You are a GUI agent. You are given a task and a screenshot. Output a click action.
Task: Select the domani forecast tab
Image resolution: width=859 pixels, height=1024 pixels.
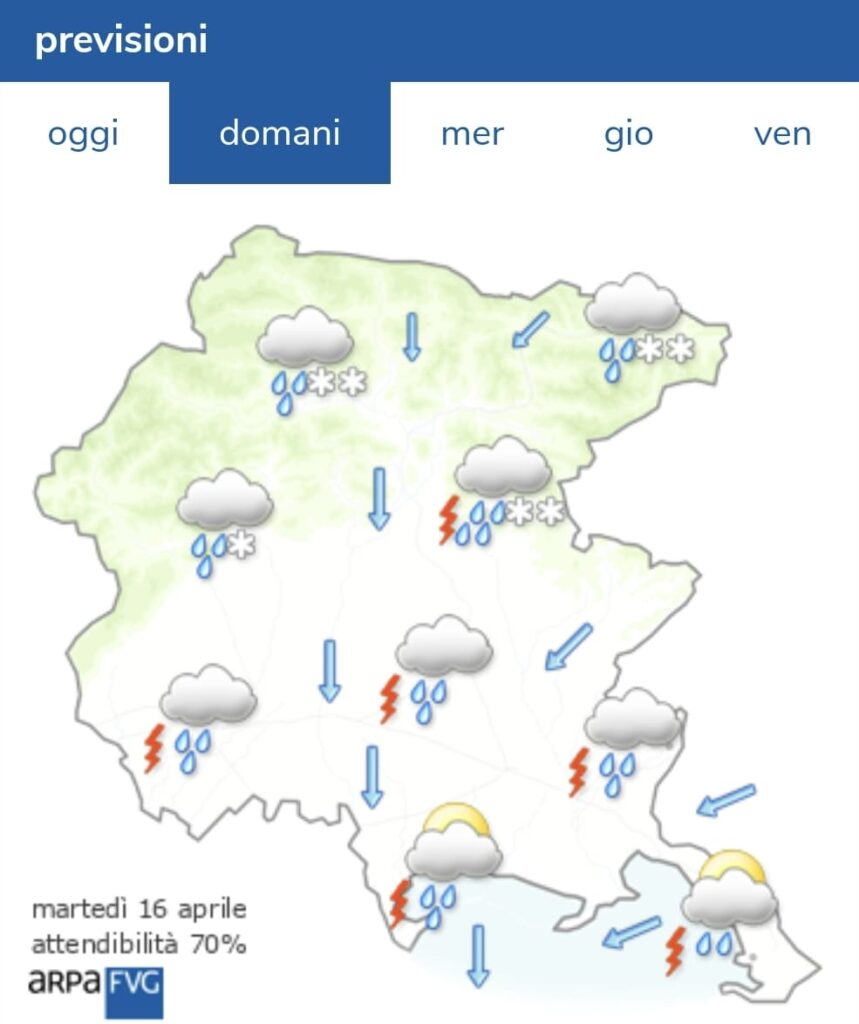point(279,133)
